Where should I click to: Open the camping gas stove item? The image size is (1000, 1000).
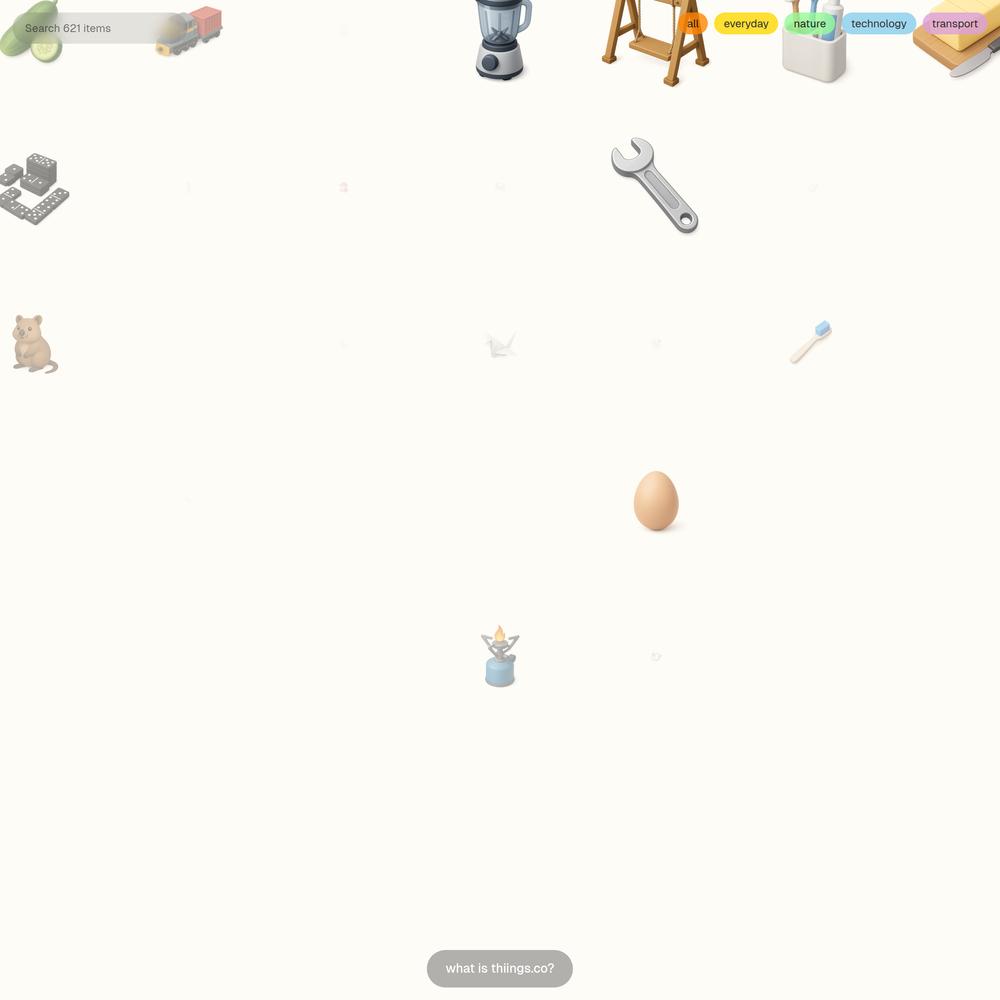500,657
